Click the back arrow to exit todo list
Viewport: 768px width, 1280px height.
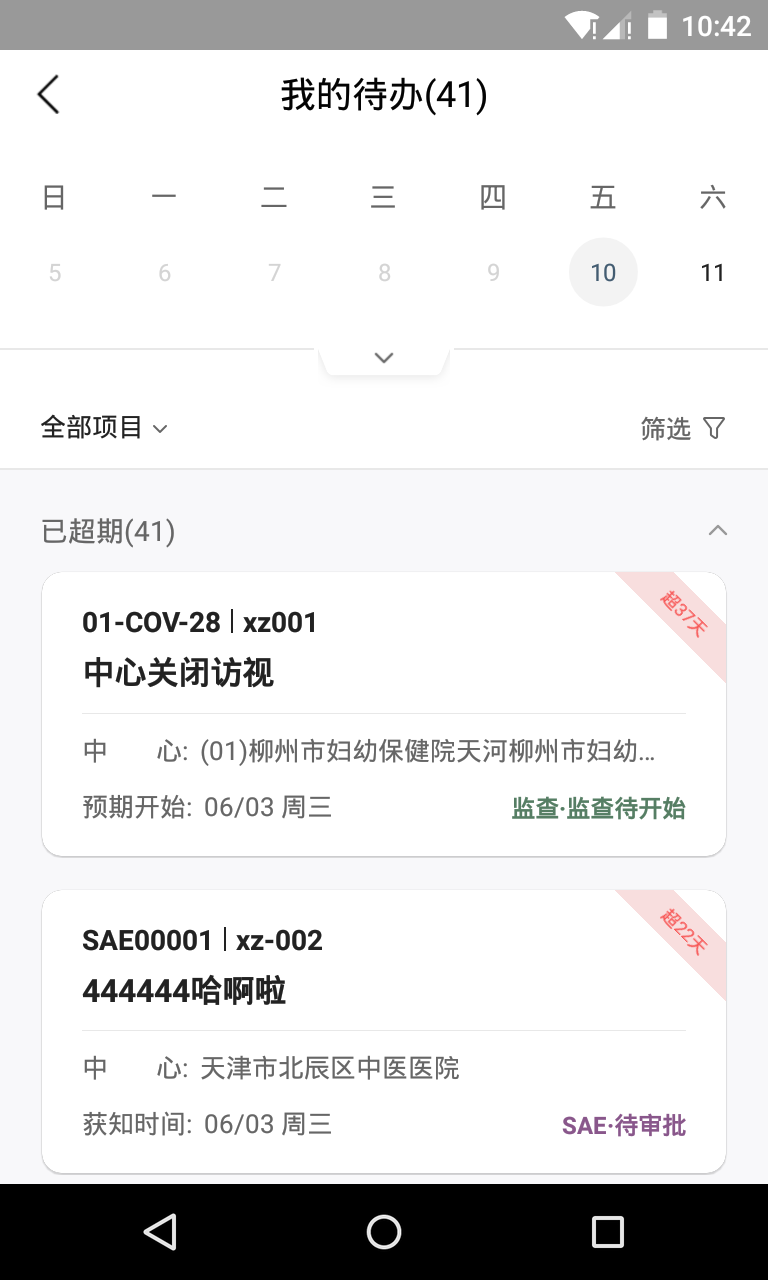click(x=47, y=94)
